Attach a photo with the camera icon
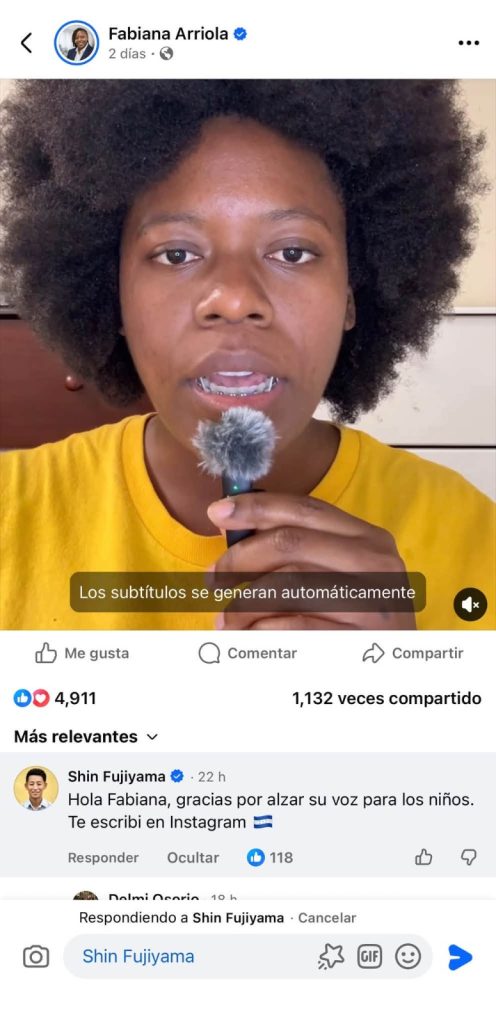 (x=36, y=957)
